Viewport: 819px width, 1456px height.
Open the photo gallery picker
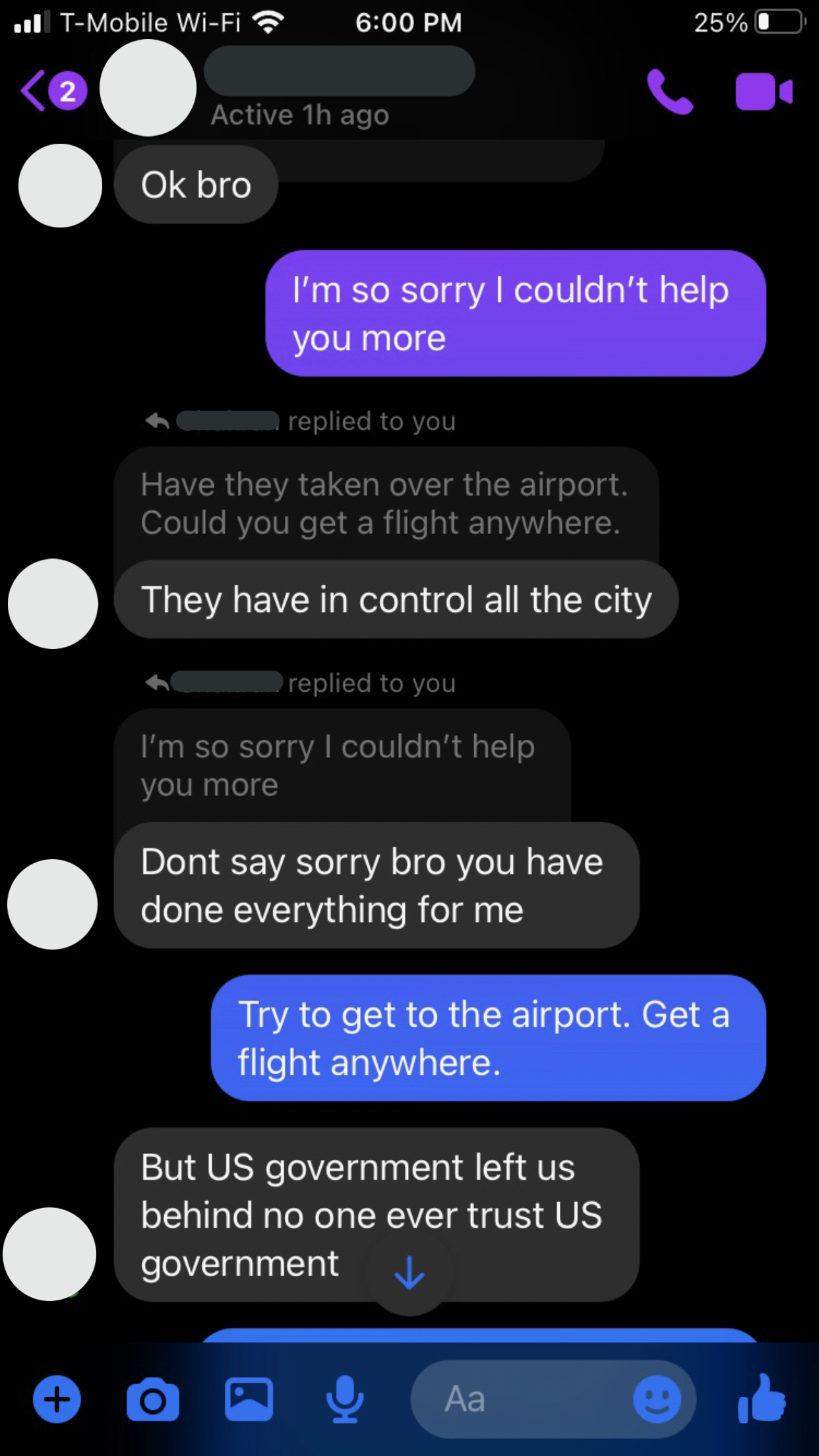(x=249, y=1399)
